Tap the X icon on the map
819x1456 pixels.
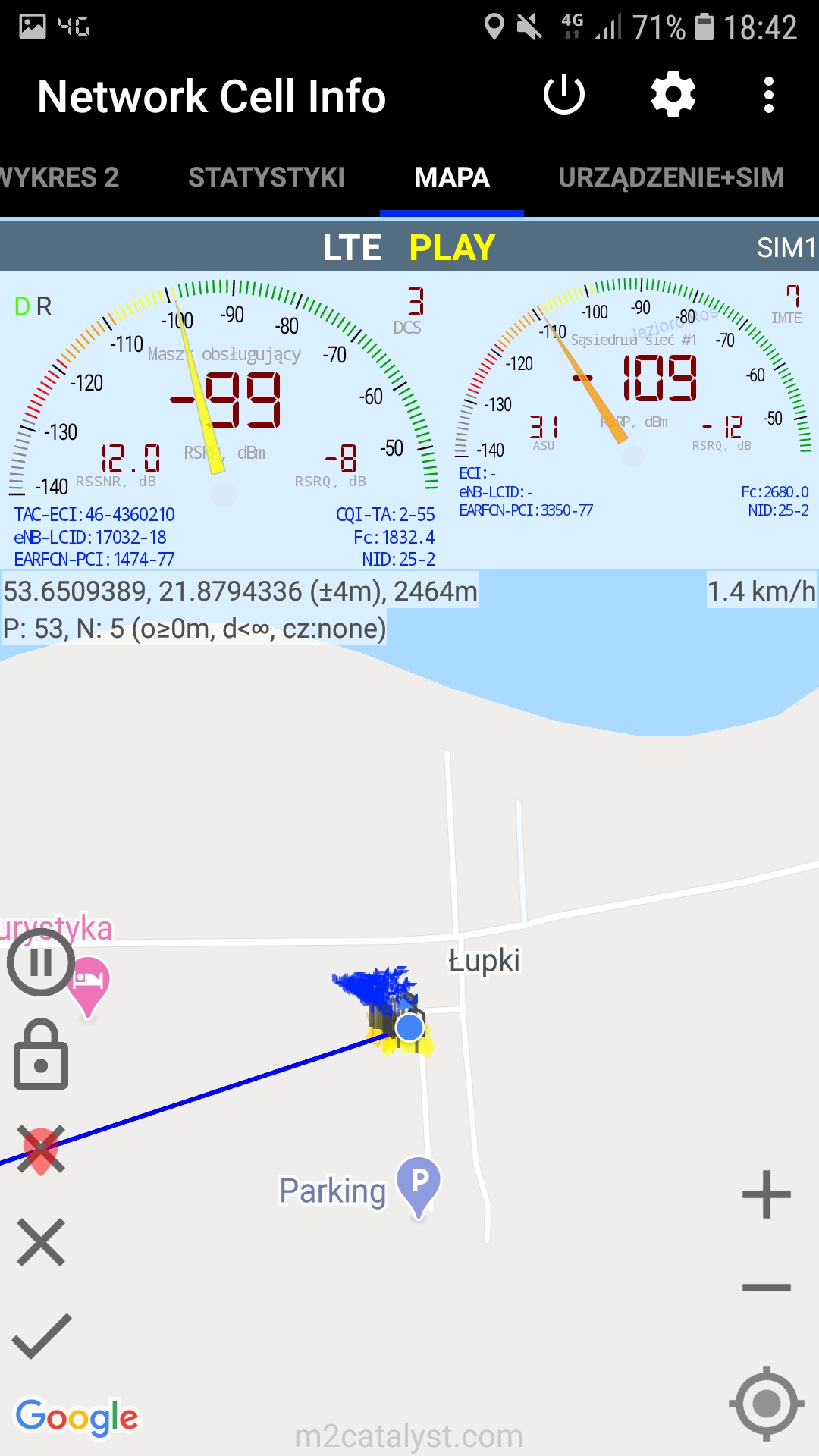[x=41, y=1242]
